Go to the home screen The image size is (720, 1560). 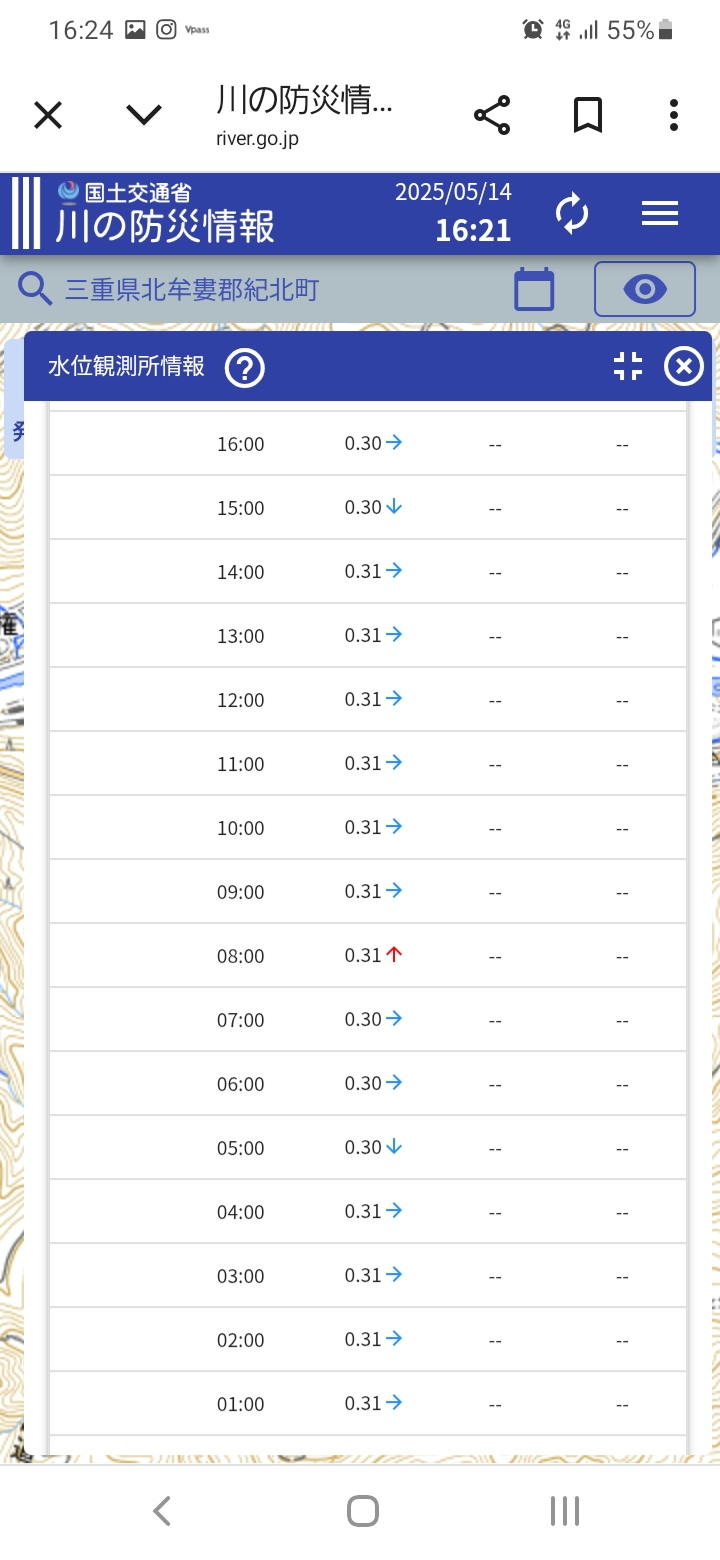click(363, 1511)
